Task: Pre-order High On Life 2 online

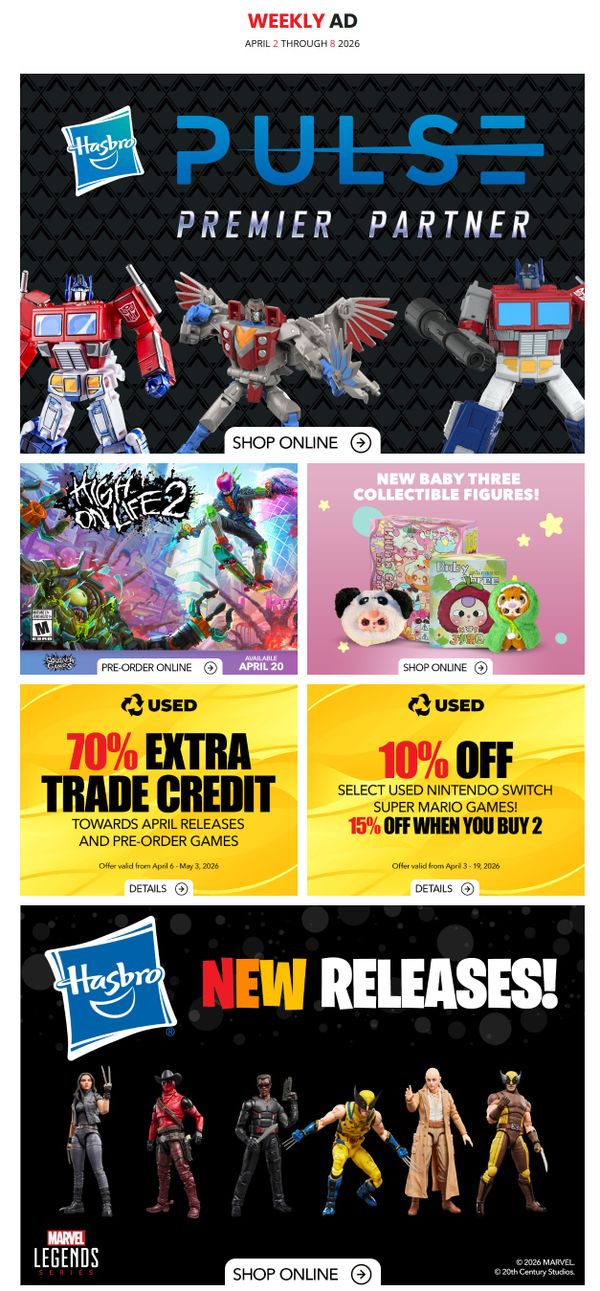Action: coord(159,667)
